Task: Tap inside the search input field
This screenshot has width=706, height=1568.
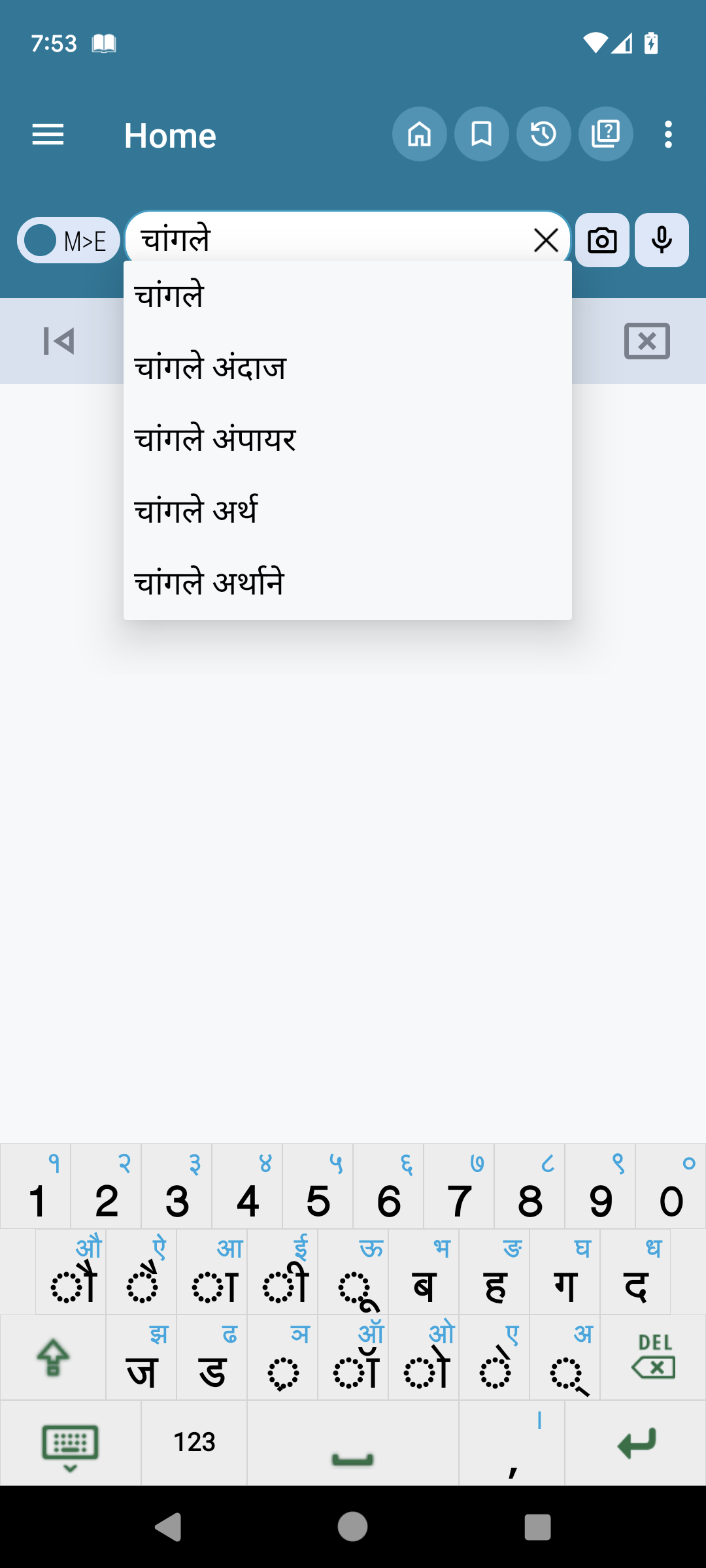Action: tap(327, 240)
